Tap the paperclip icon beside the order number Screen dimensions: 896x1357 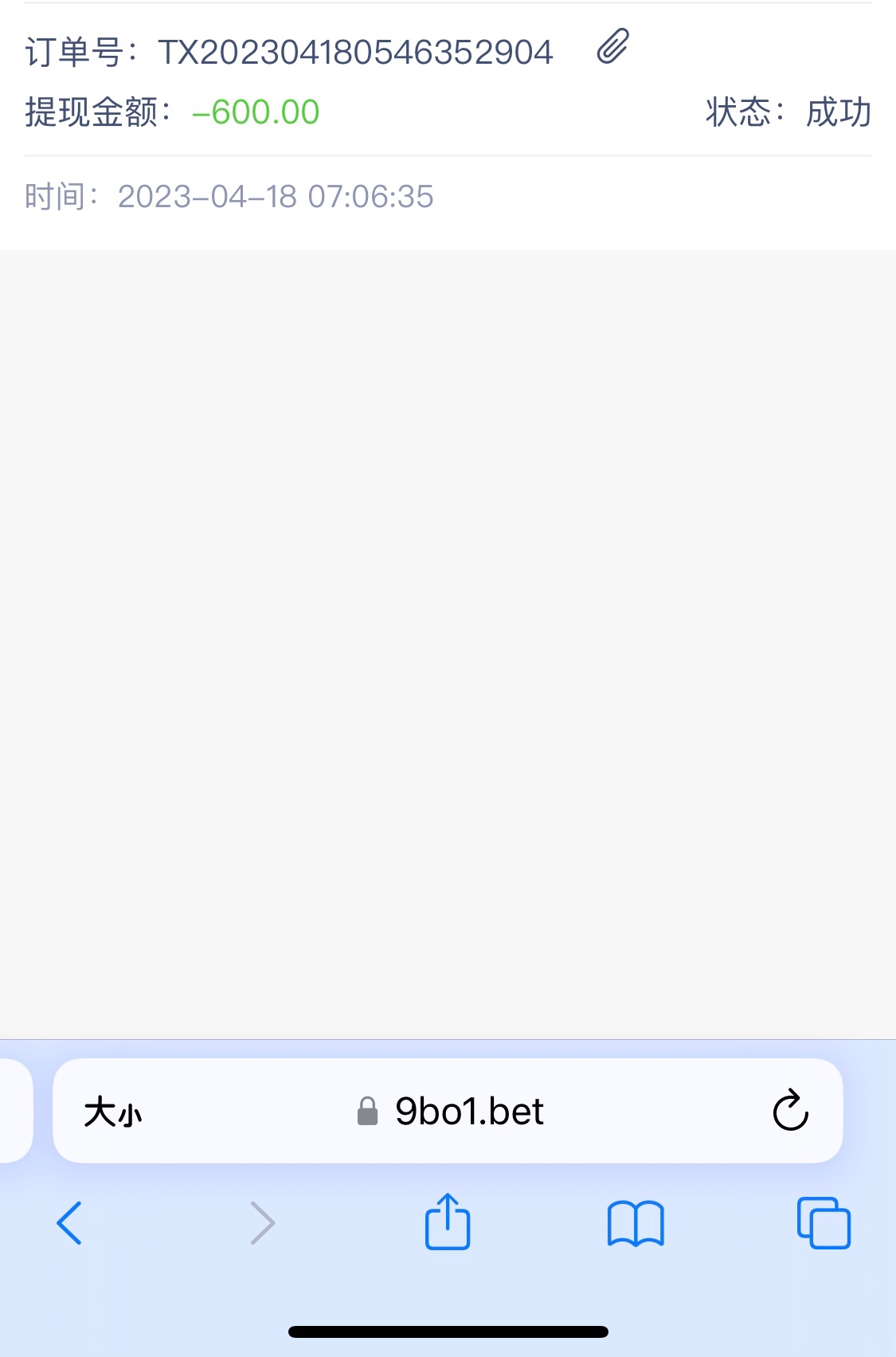[612, 47]
